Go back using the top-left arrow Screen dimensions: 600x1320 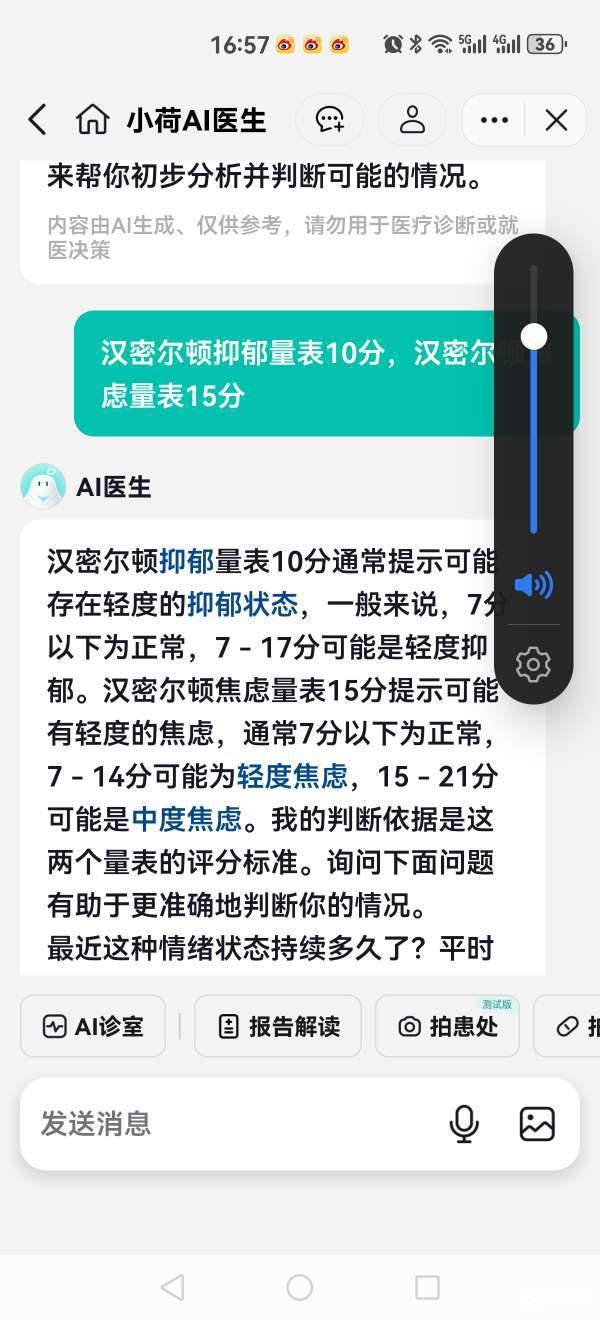pyautogui.click(x=37, y=120)
